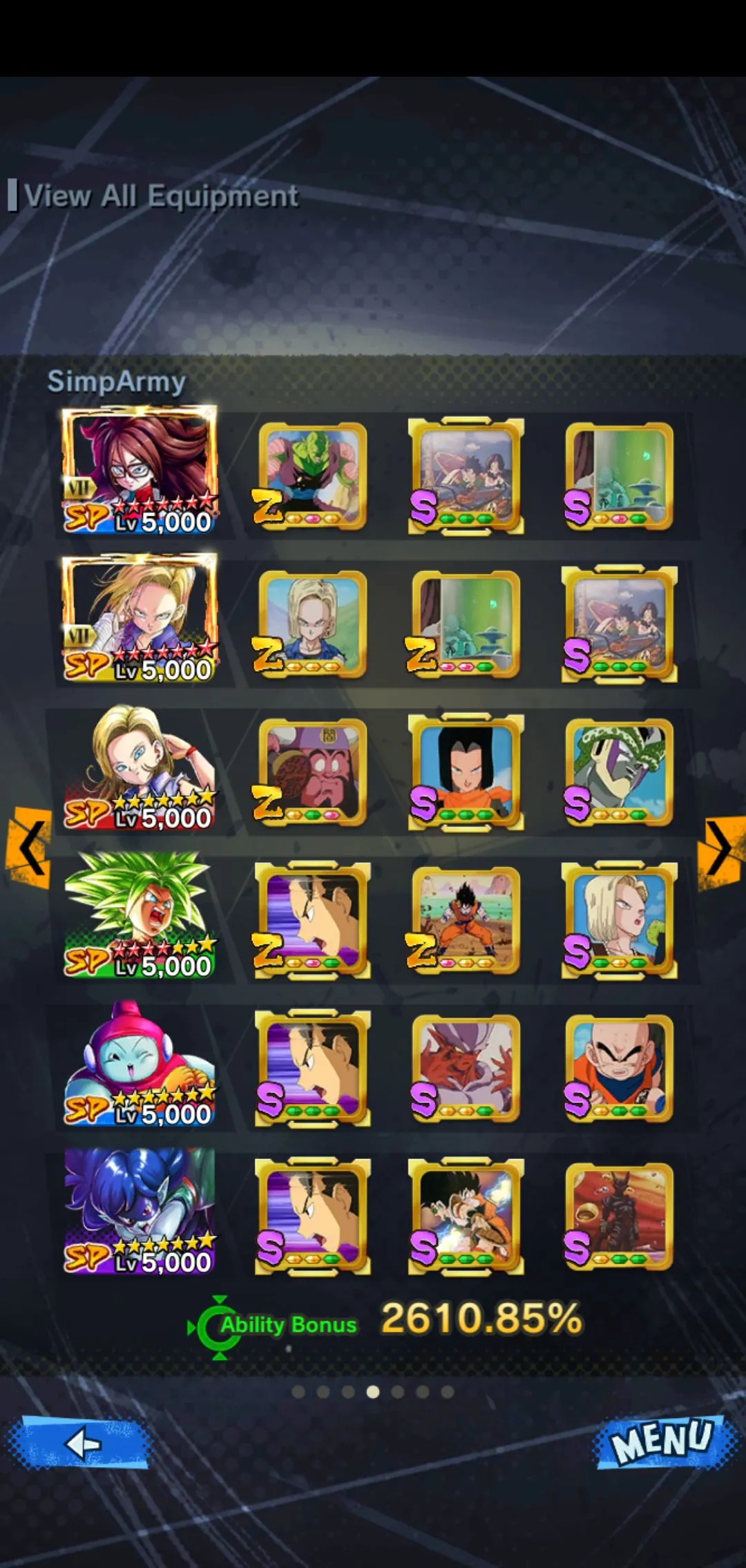Open the pink-faced horned-hat Z equipment
The height and width of the screenshot is (1568, 746).
[312, 772]
